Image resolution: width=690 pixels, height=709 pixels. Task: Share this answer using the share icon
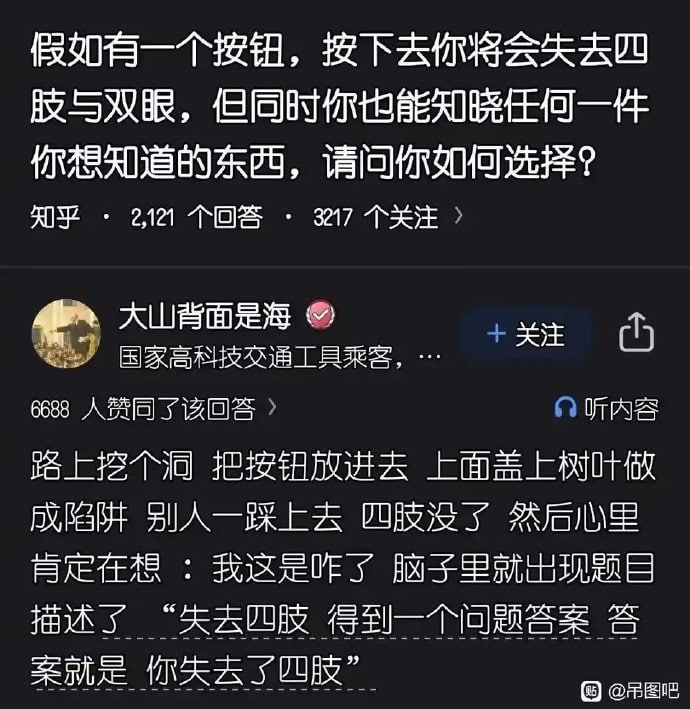[636, 334]
